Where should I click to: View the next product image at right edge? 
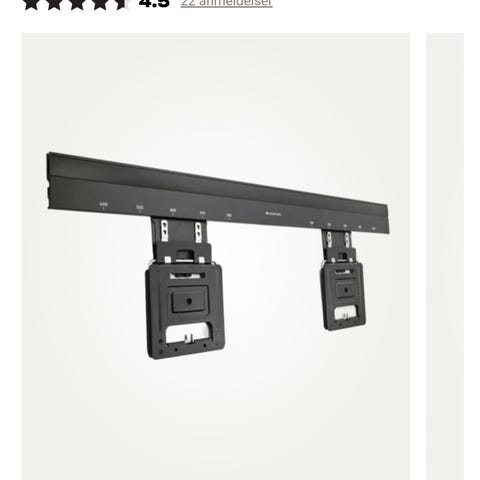click(x=445, y=256)
